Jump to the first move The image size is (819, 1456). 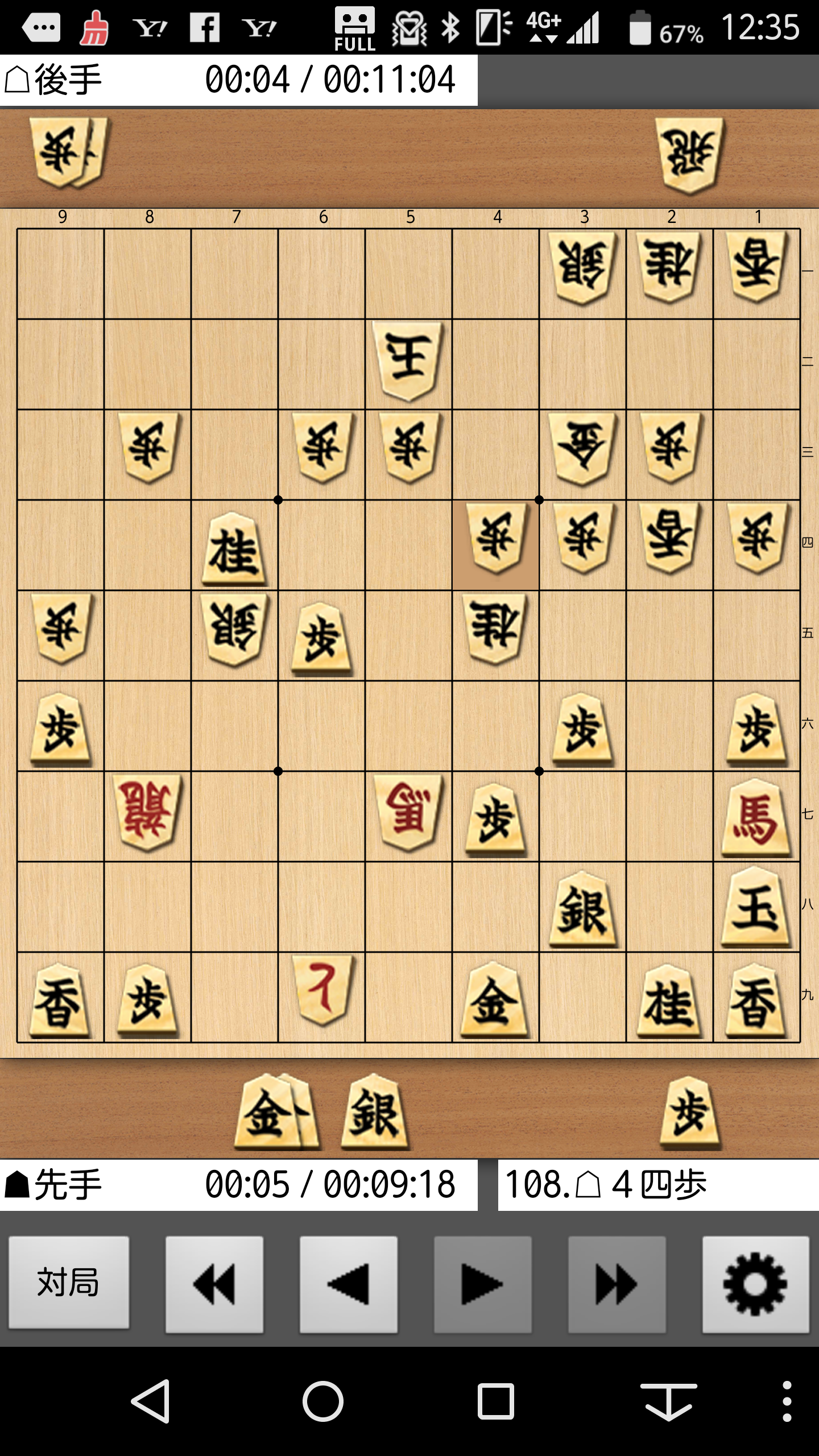[214, 1284]
